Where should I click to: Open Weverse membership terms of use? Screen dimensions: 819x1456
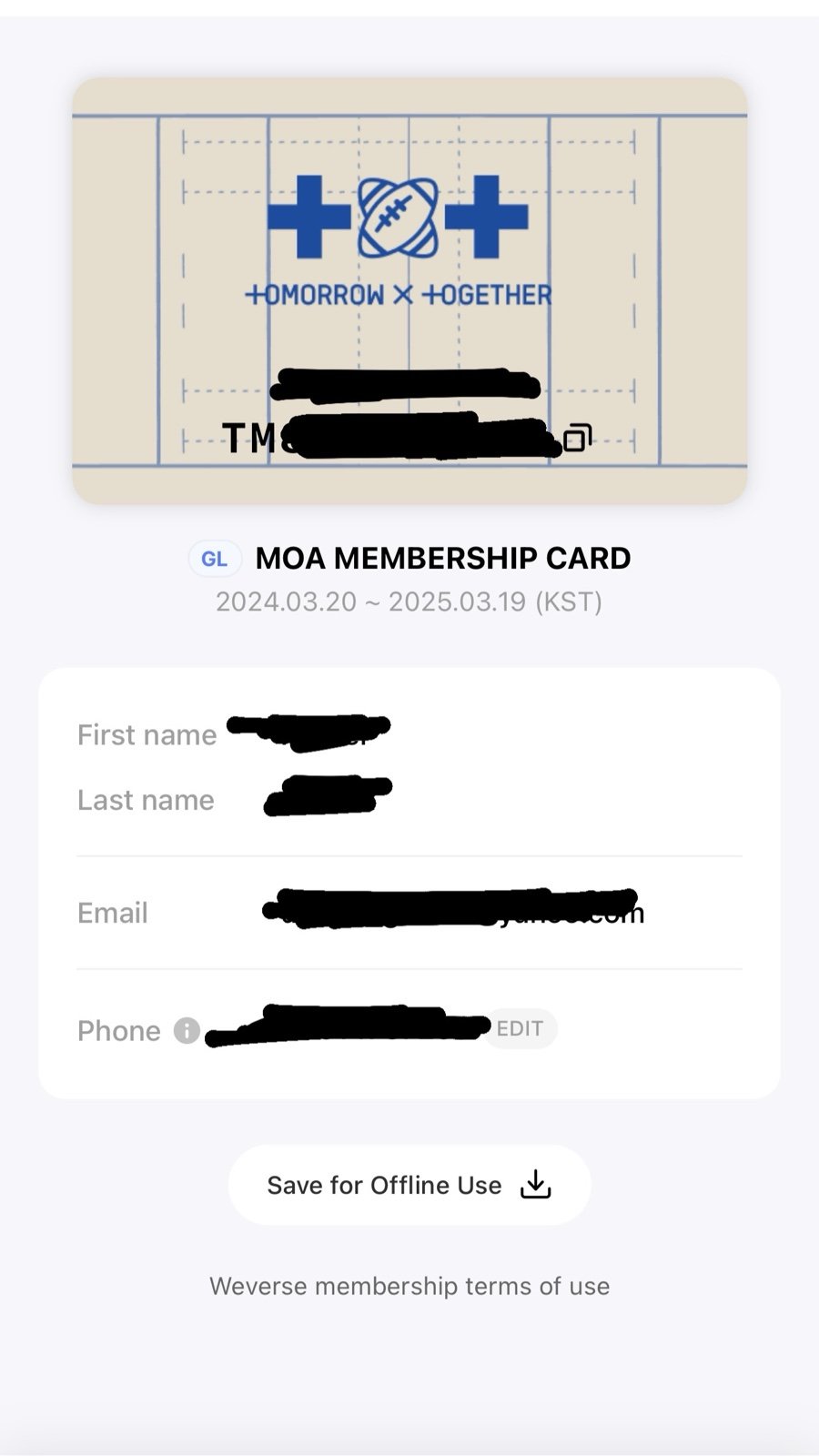click(409, 1286)
